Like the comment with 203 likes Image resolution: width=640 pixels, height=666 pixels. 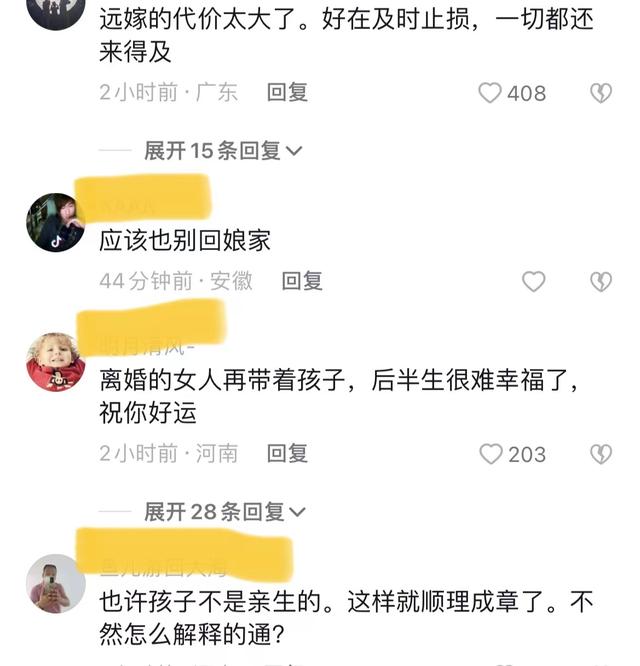click(x=490, y=454)
